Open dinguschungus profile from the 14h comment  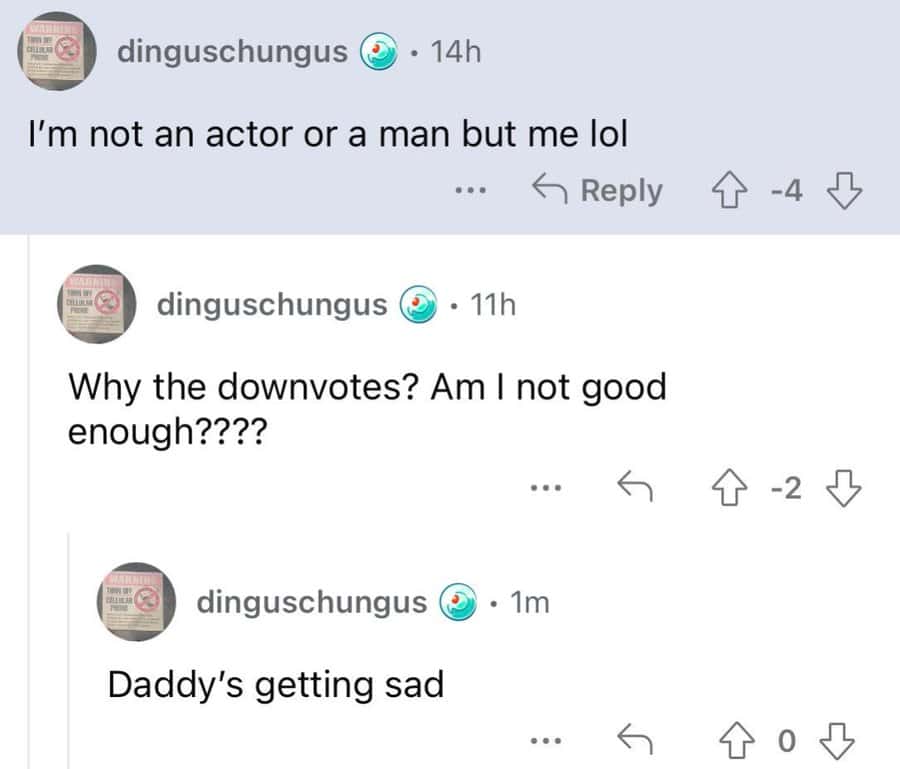point(232,50)
